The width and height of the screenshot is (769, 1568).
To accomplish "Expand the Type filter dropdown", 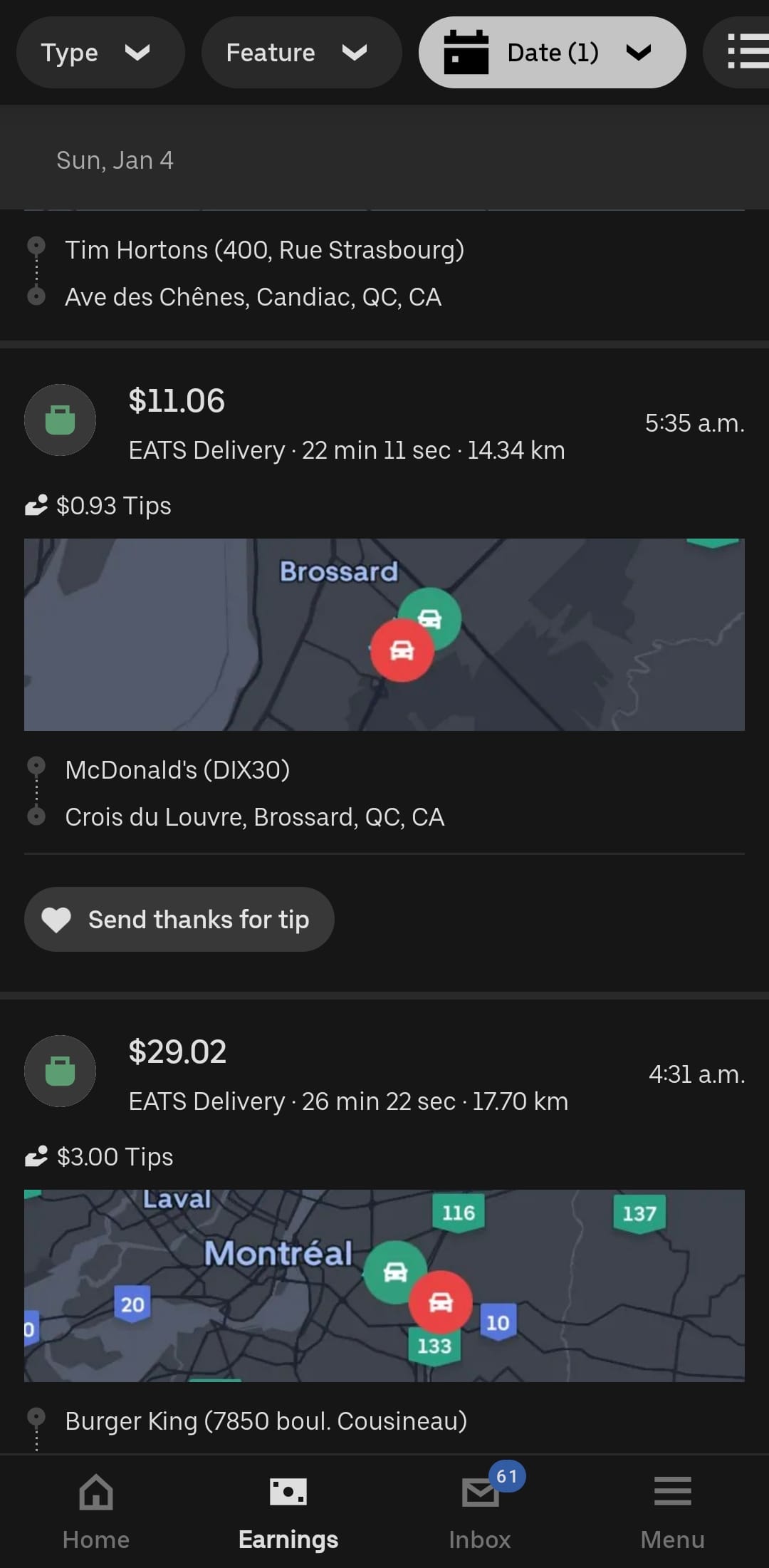I will tap(100, 53).
